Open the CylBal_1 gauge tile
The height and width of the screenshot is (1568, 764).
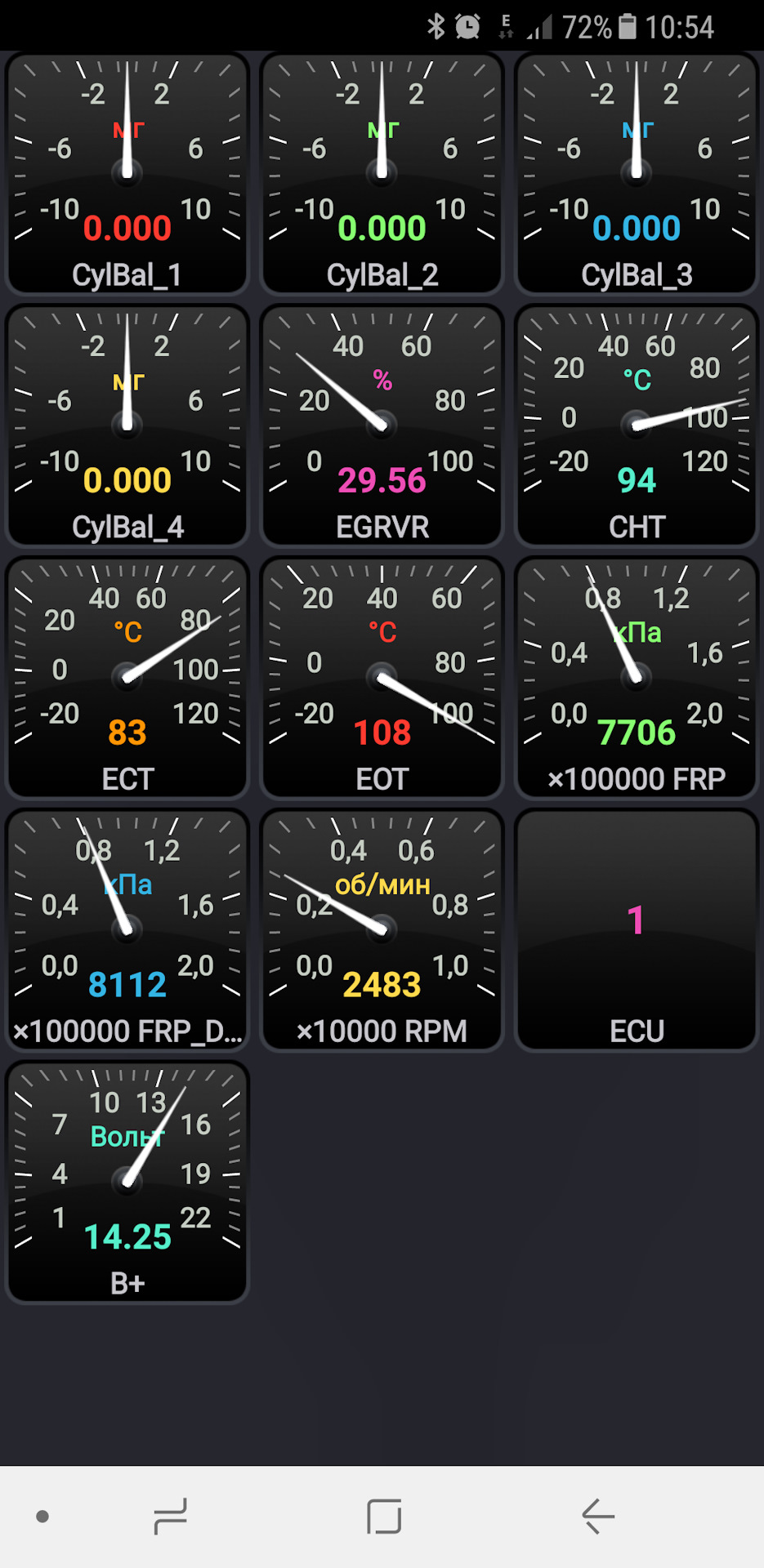[x=127, y=173]
